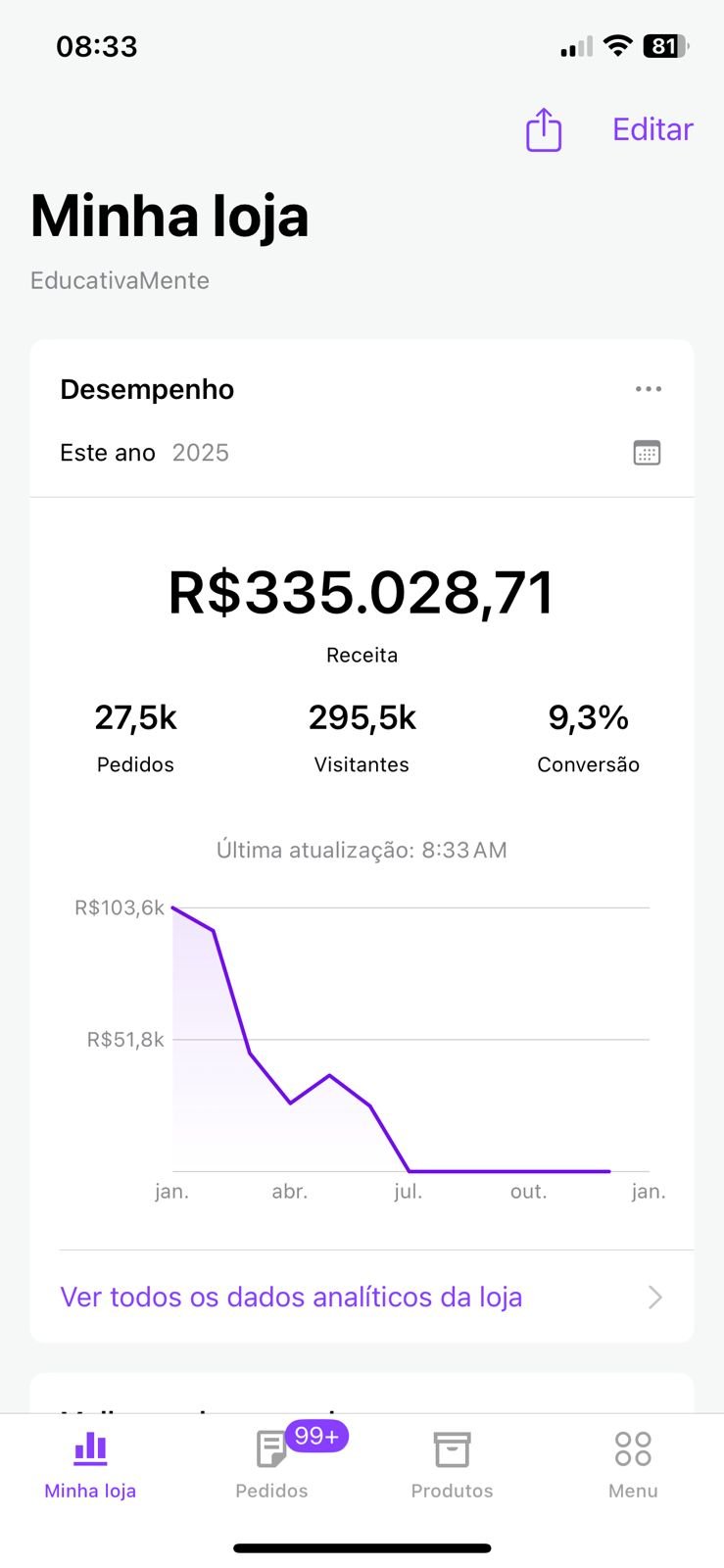Select the Minha loja tab
Screen dimensions: 724x1568
pyautogui.click(x=90, y=1464)
